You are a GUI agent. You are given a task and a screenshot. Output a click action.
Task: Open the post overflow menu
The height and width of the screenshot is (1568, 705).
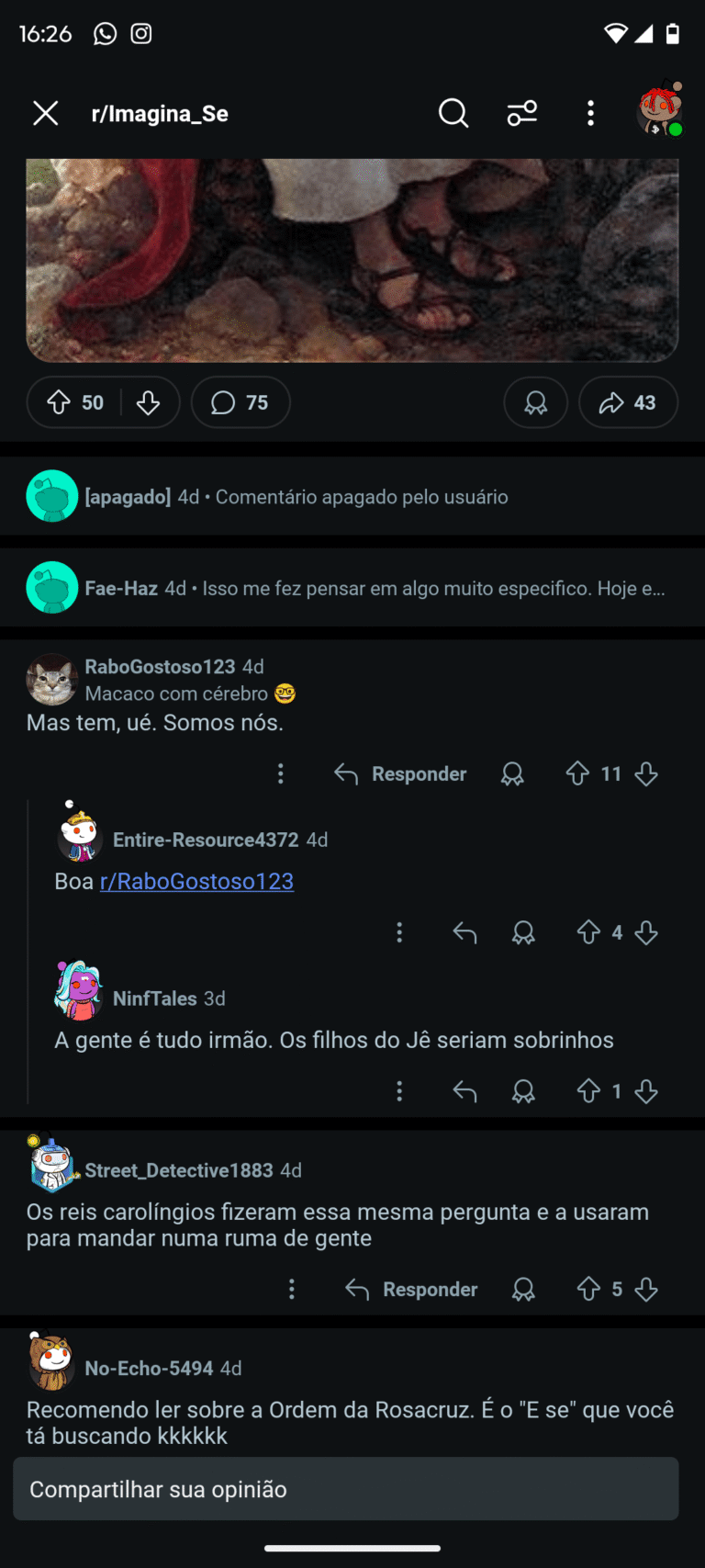590,114
